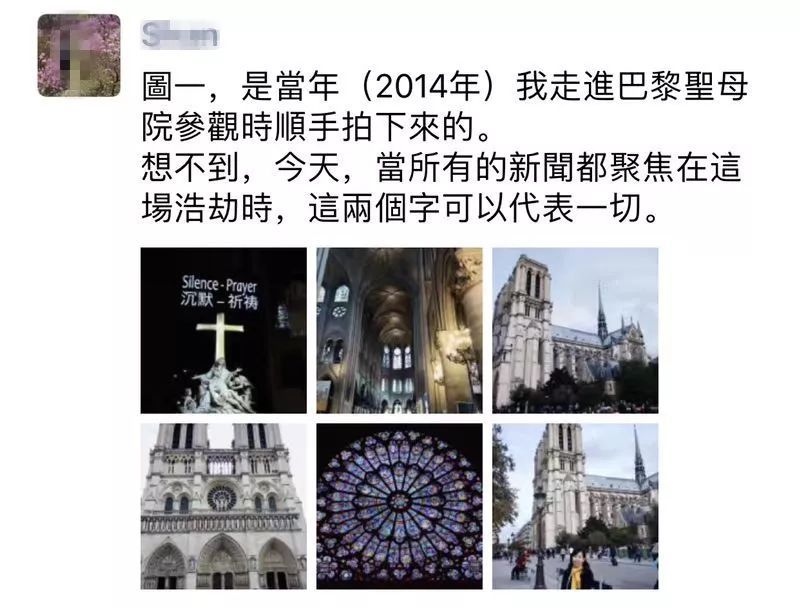Open the rose stained glass window photo
800x608 pixels.
(x=399, y=506)
